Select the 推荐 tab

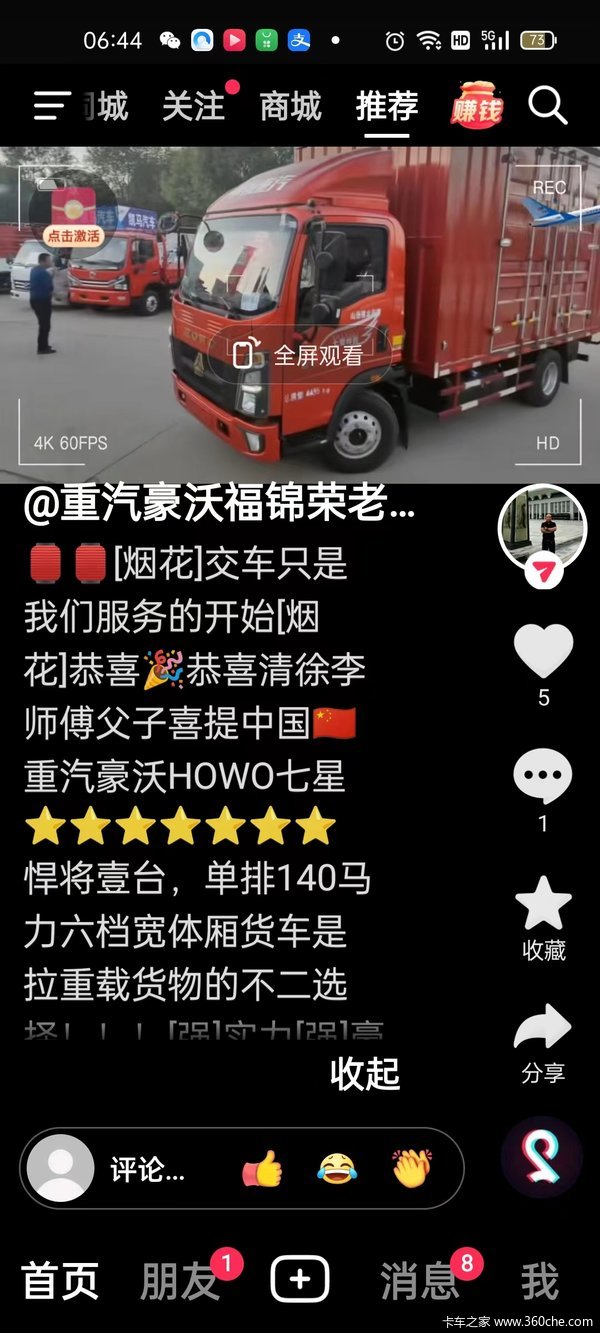point(387,106)
